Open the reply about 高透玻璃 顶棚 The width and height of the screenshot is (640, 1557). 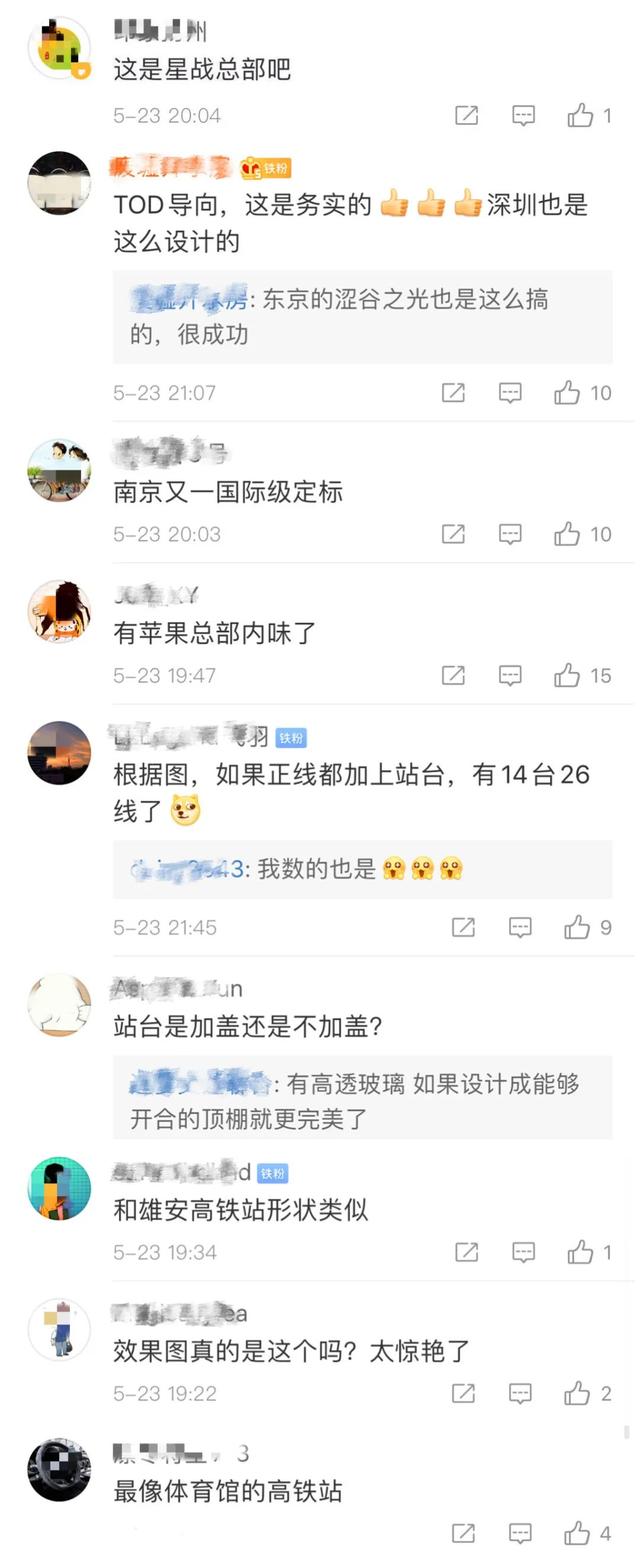[362, 1101]
